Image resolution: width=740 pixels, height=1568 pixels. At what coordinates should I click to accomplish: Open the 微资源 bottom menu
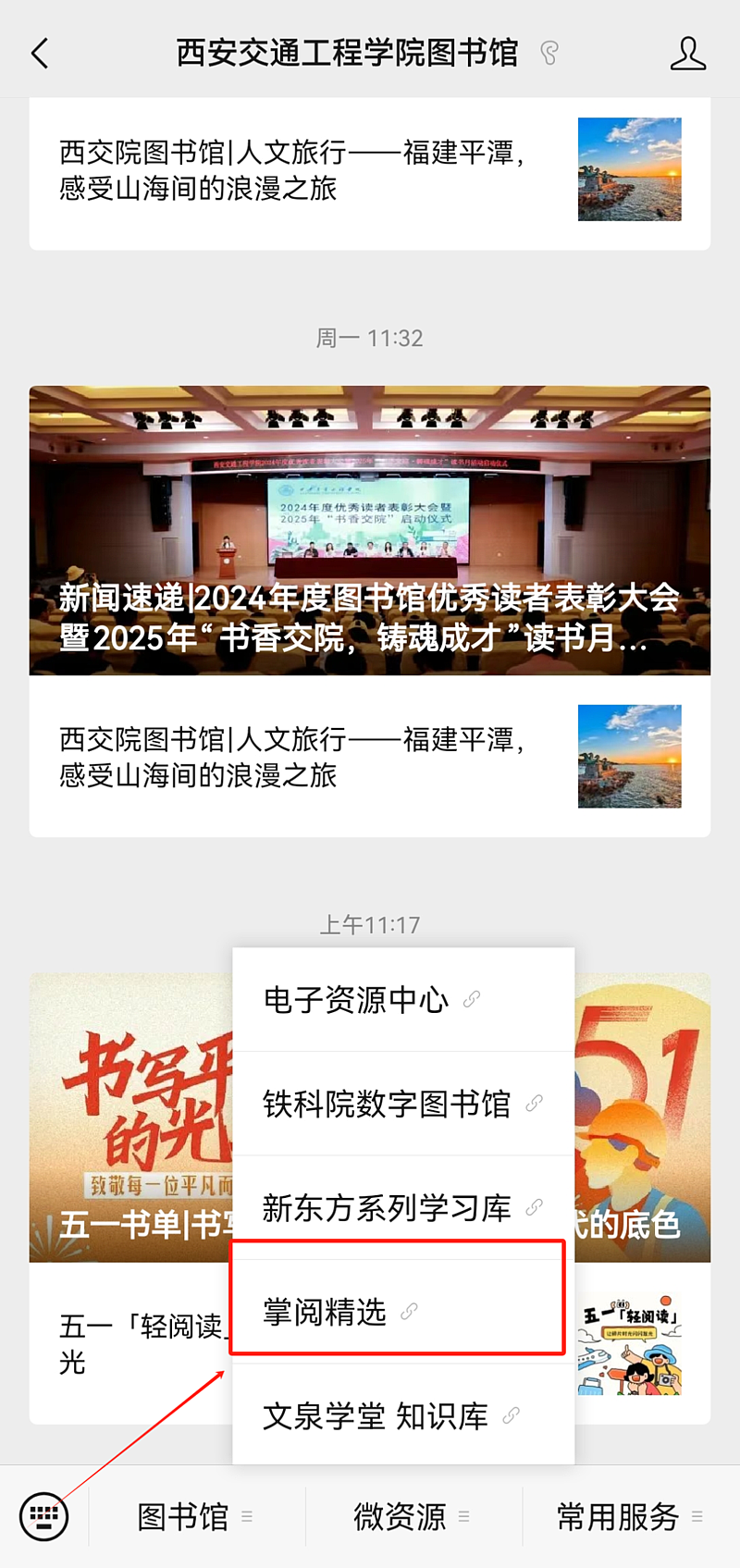click(412, 1516)
